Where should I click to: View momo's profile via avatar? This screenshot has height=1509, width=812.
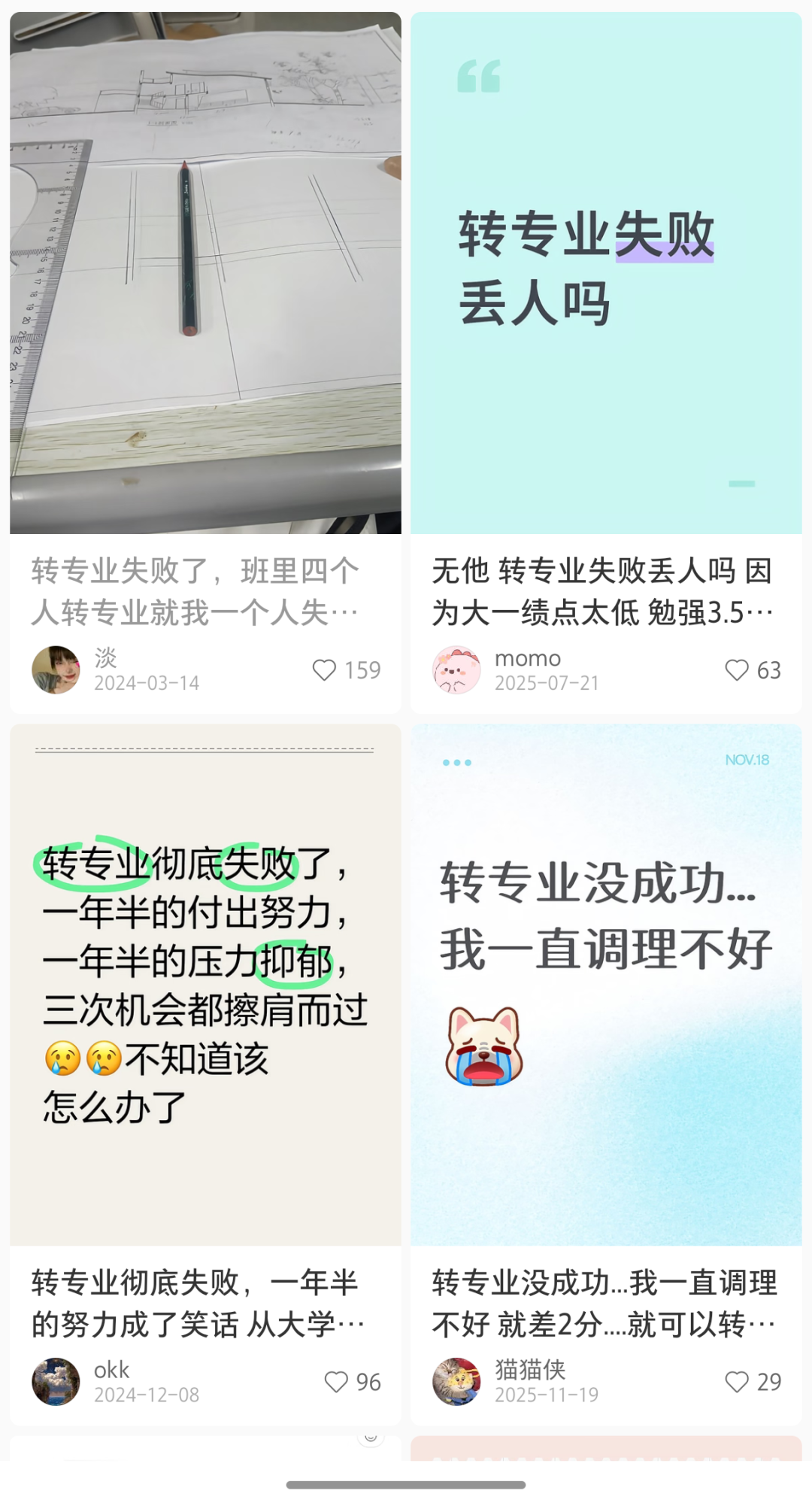[x=456, y=669]
